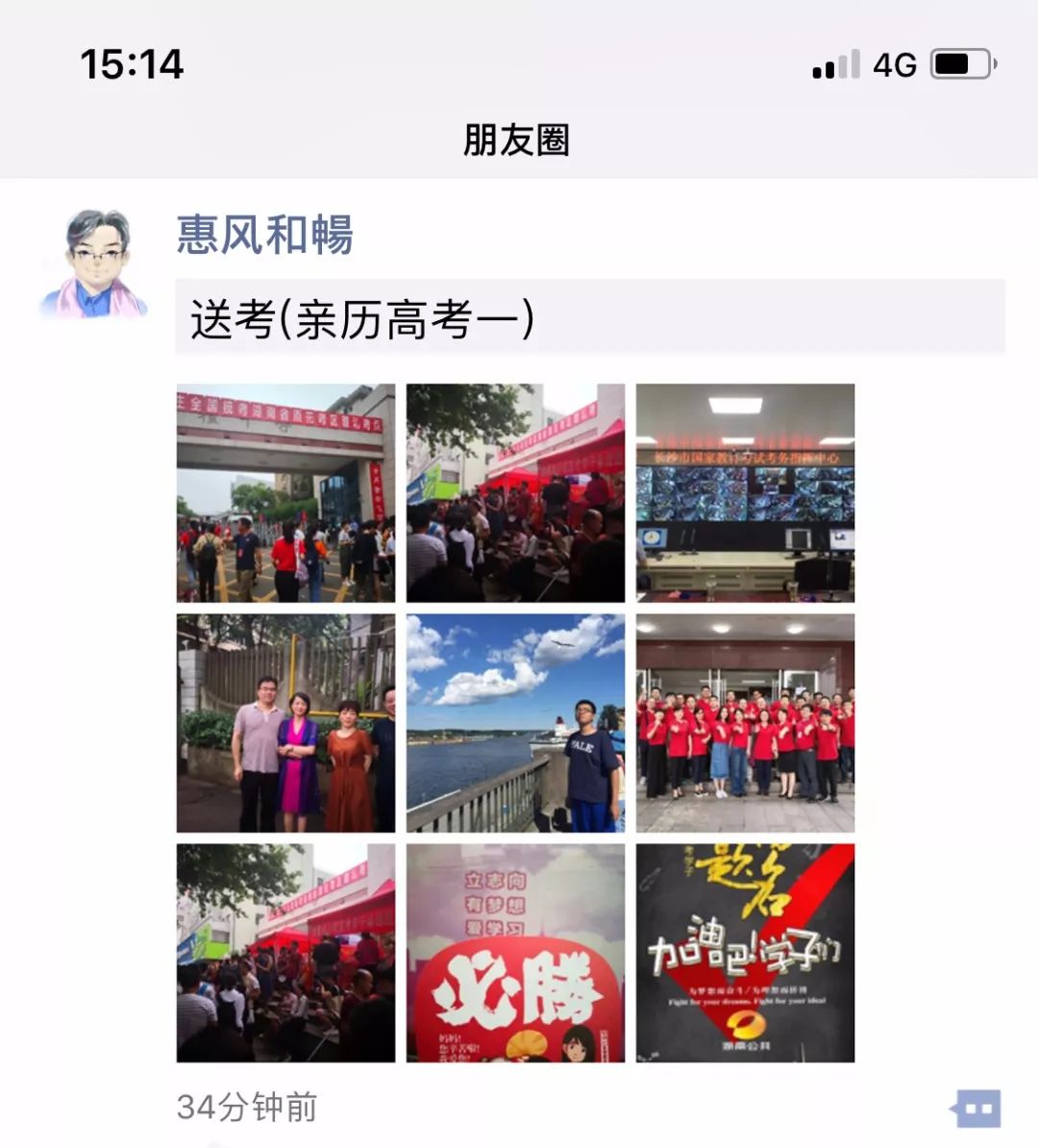View the red-shirt group photo

coord(745,723)
